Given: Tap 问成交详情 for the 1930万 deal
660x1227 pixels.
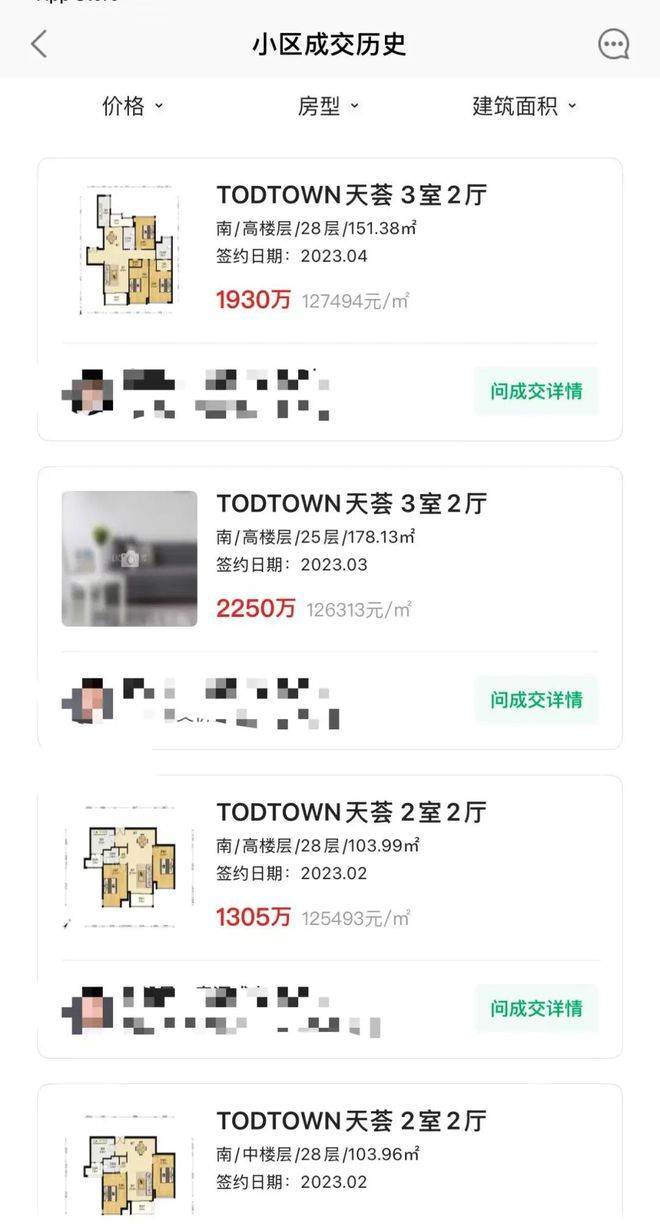Looking at the screenshot, I should click(x=536, y=390).
